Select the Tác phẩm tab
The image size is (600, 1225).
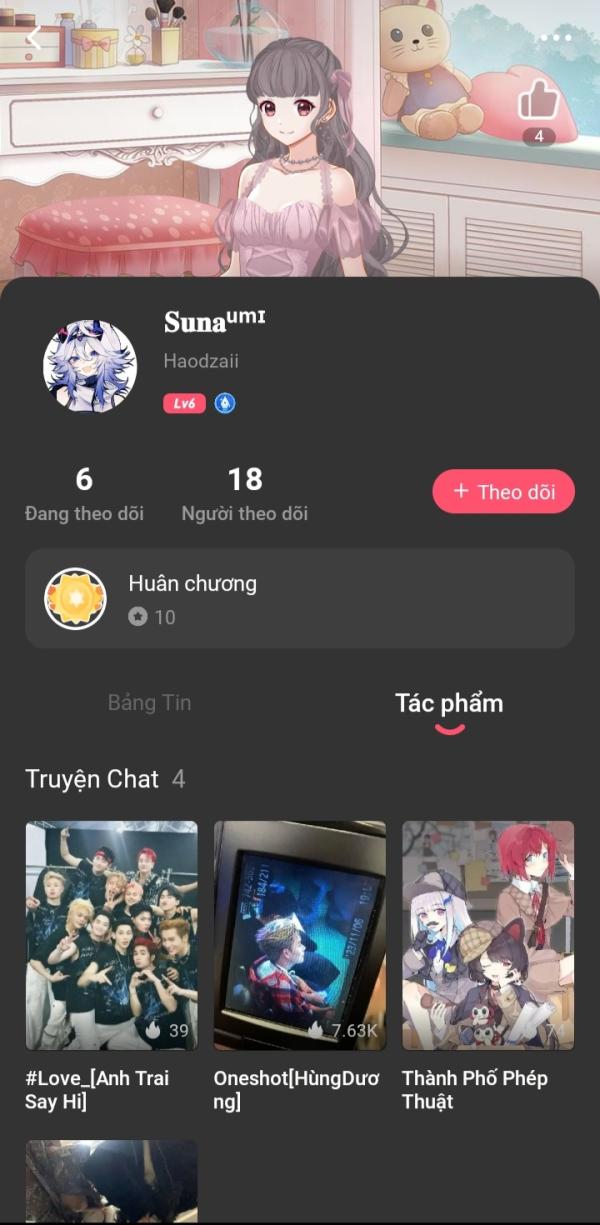coord(449,703)
